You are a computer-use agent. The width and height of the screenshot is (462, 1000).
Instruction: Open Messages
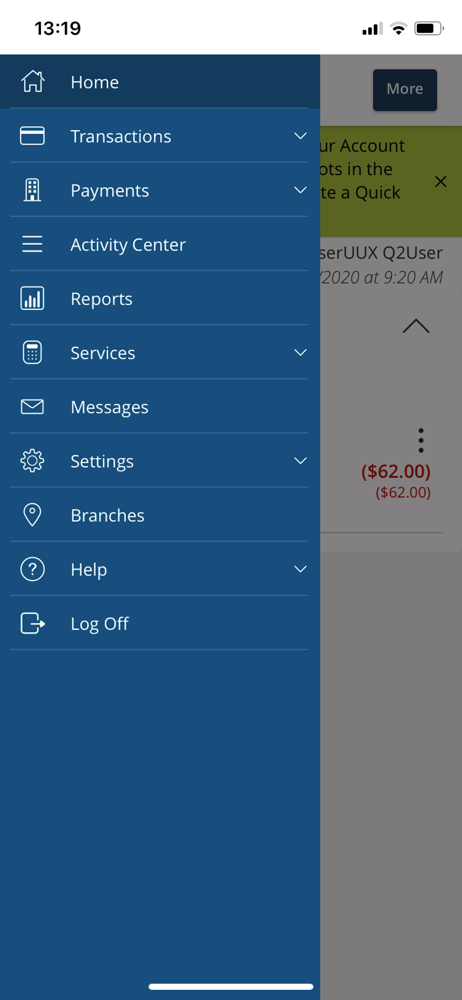tap(160, 407)
